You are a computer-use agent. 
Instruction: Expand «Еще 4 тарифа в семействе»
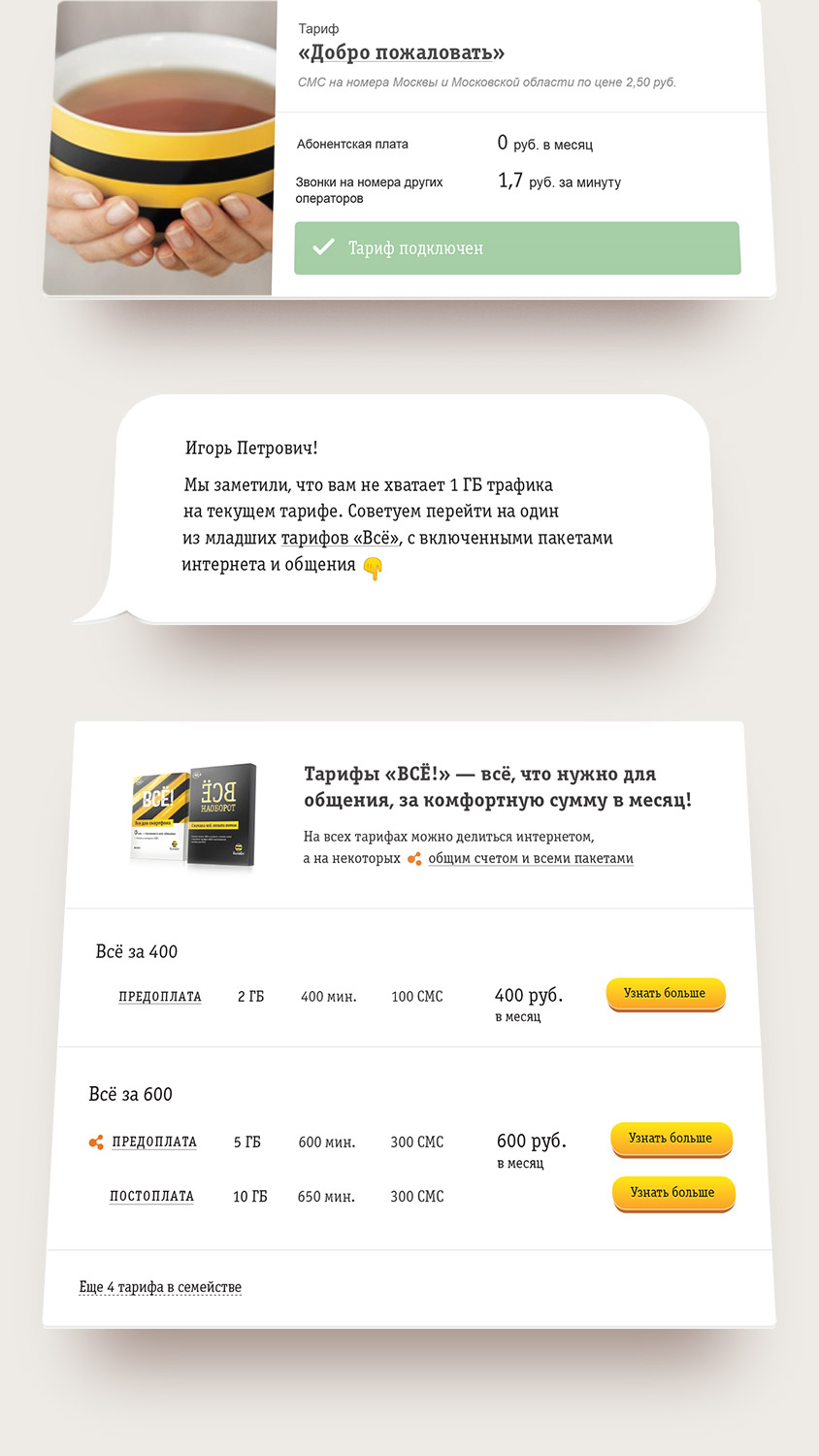click(x=160, y=1287)
